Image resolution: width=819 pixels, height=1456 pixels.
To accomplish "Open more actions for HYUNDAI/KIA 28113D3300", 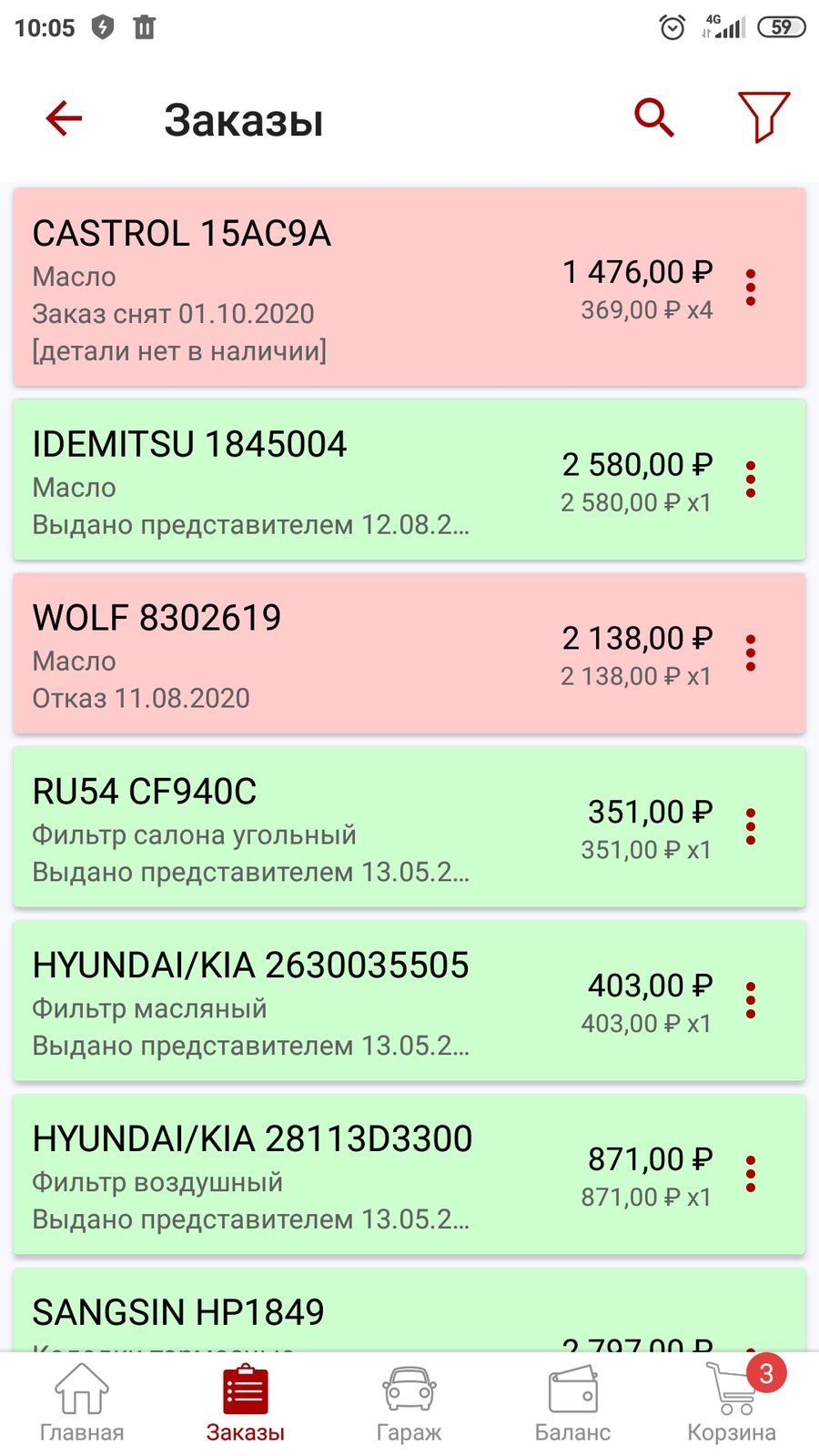I will click(x=751, y=1175).
